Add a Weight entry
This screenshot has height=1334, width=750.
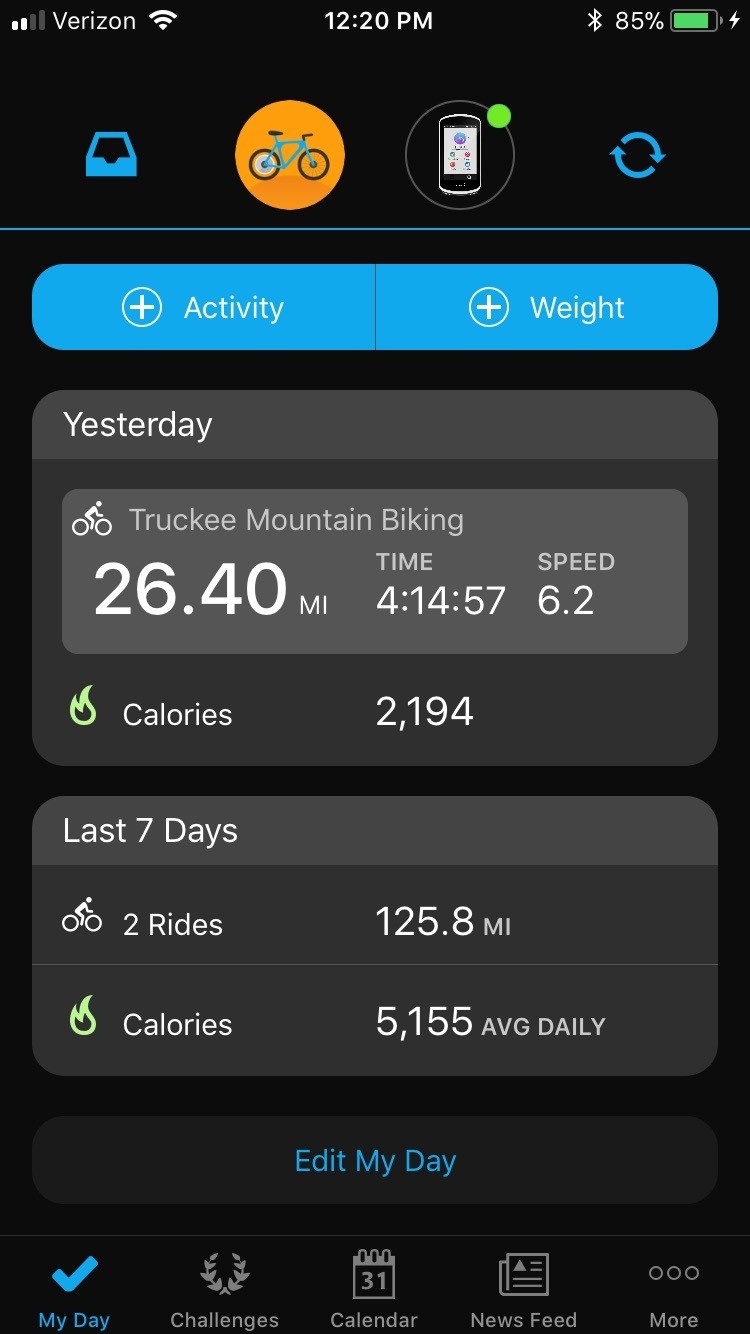pos(547,308)
